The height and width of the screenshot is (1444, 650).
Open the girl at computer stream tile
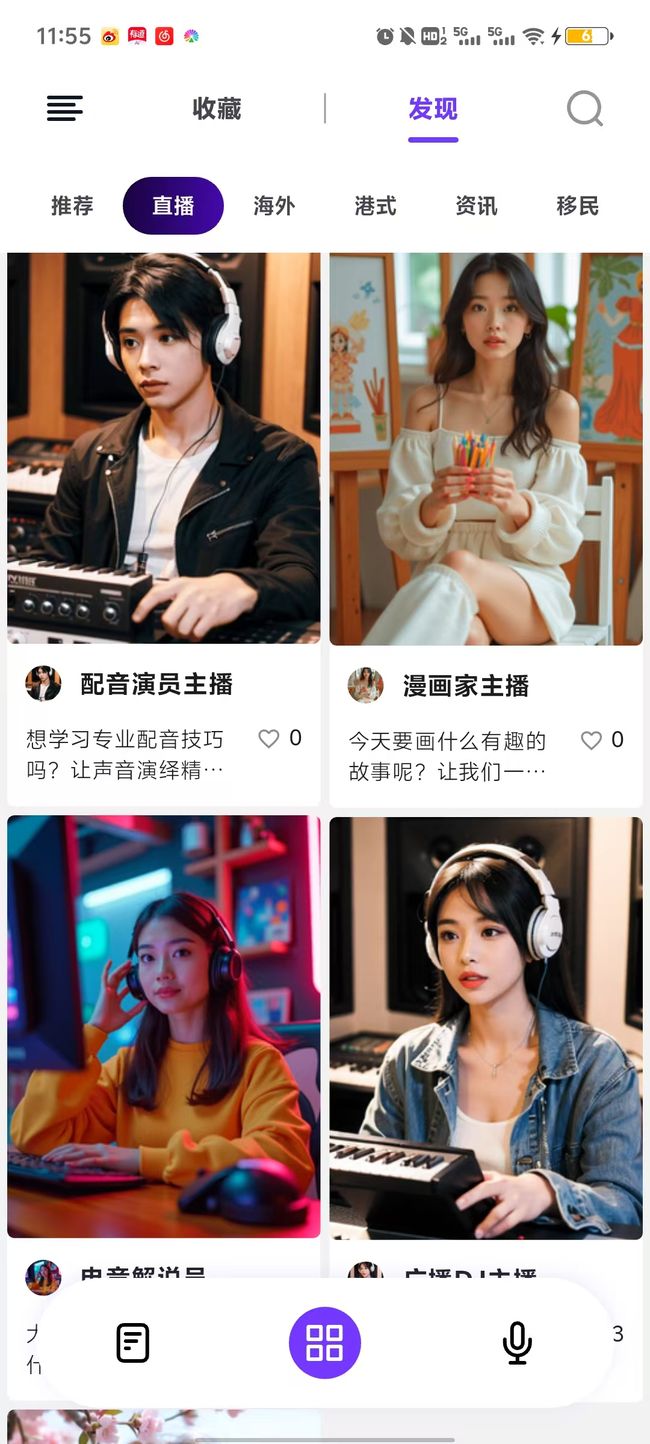[x=164, y=1027]
